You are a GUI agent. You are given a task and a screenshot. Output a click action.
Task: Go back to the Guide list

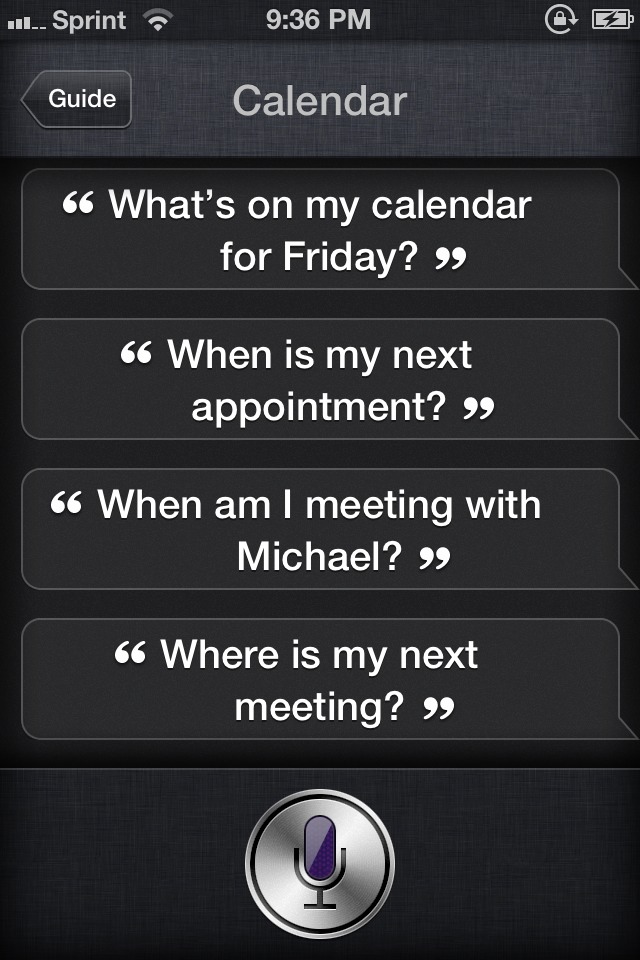click(x=77, y=99)
